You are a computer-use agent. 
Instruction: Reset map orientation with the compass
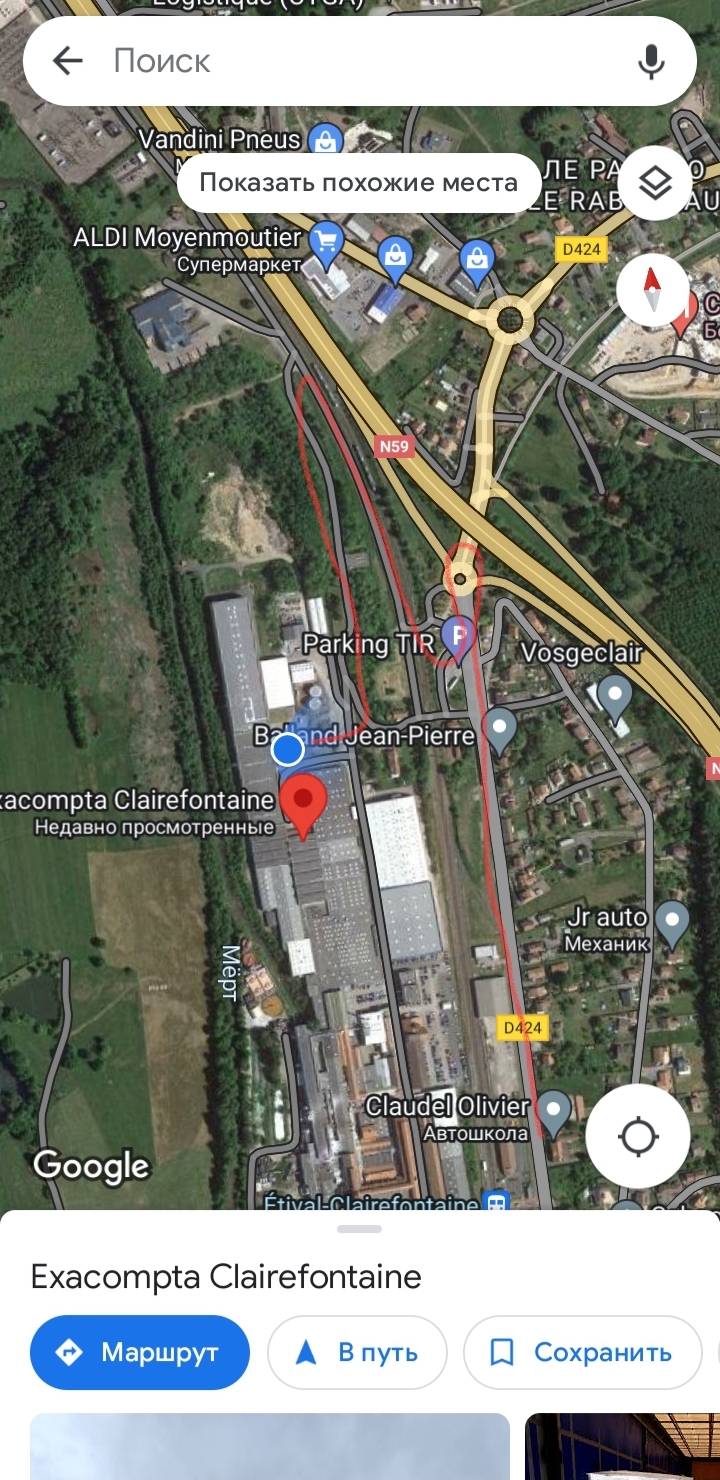point(653,291)
